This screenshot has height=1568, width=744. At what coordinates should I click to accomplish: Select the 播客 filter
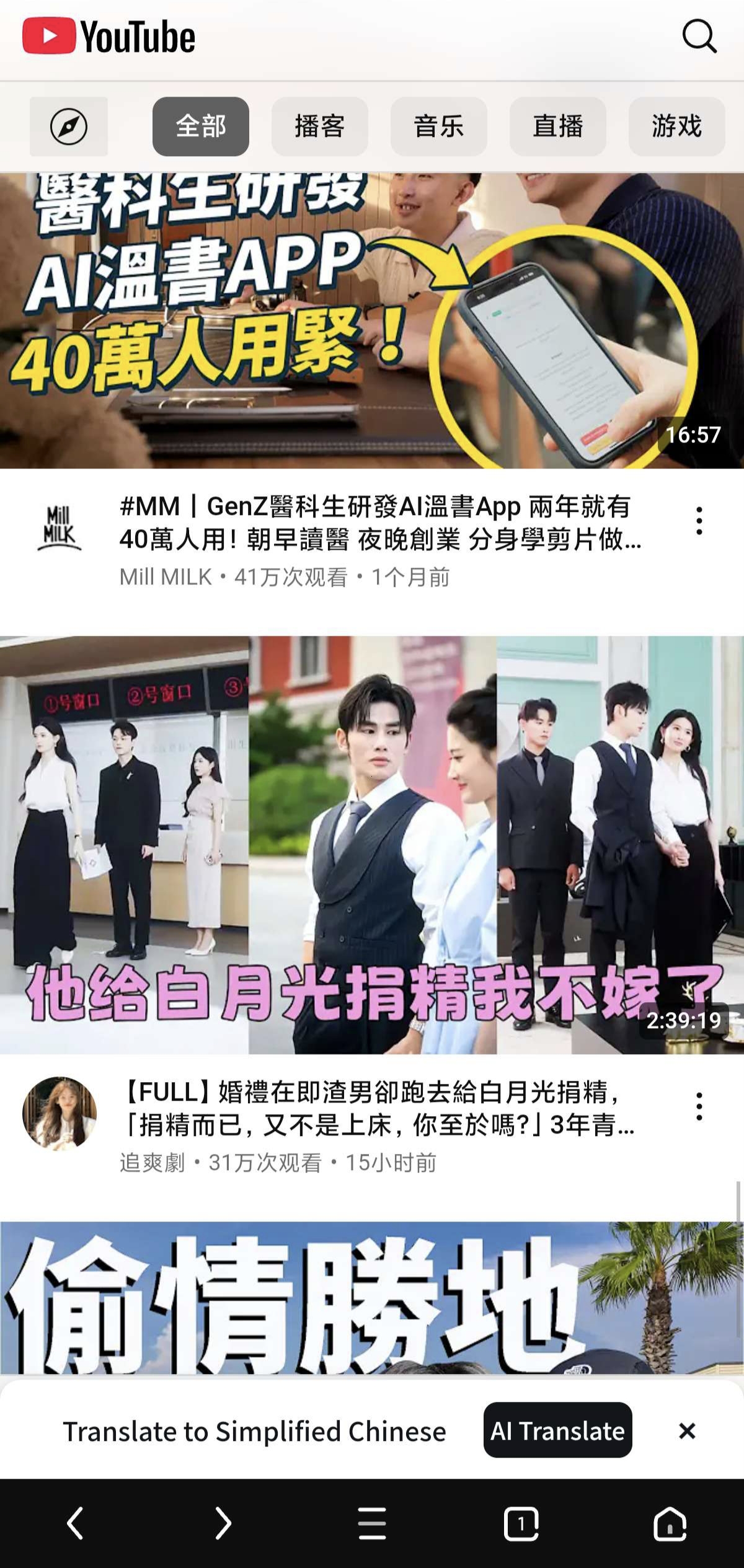pos(319,127)
